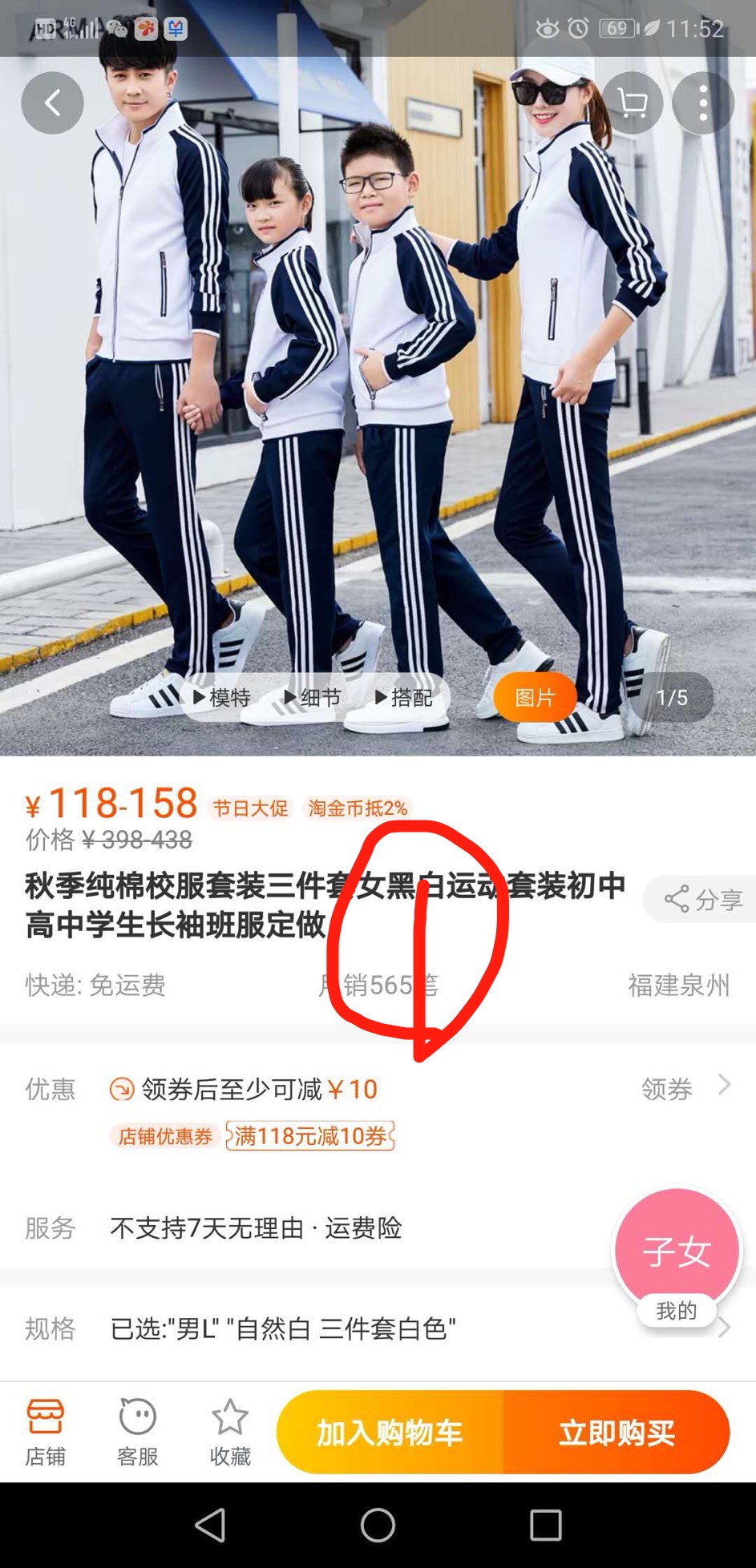756x1568 pixels.
Task: Visit the 店铺 store page
Action: 46,1432
